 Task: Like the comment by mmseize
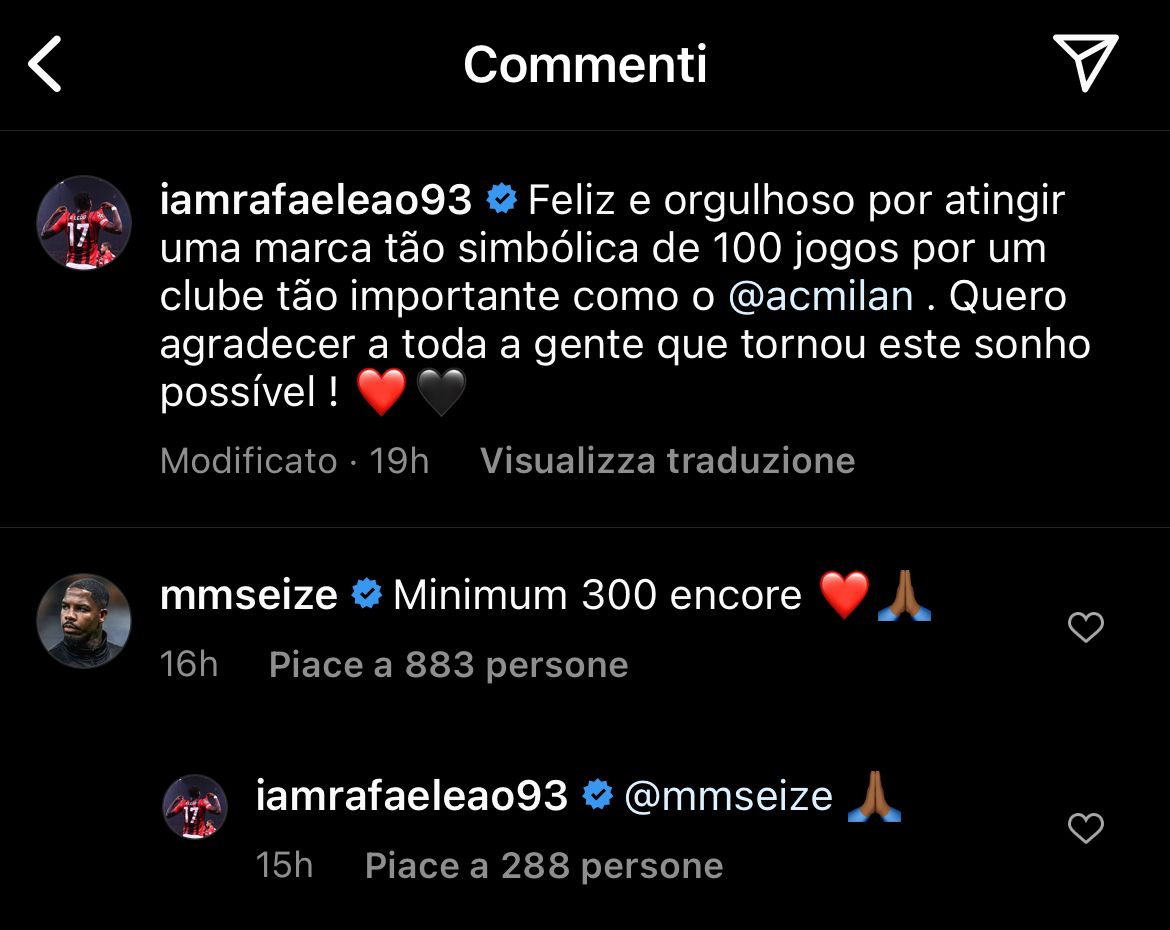(1085, 627)
